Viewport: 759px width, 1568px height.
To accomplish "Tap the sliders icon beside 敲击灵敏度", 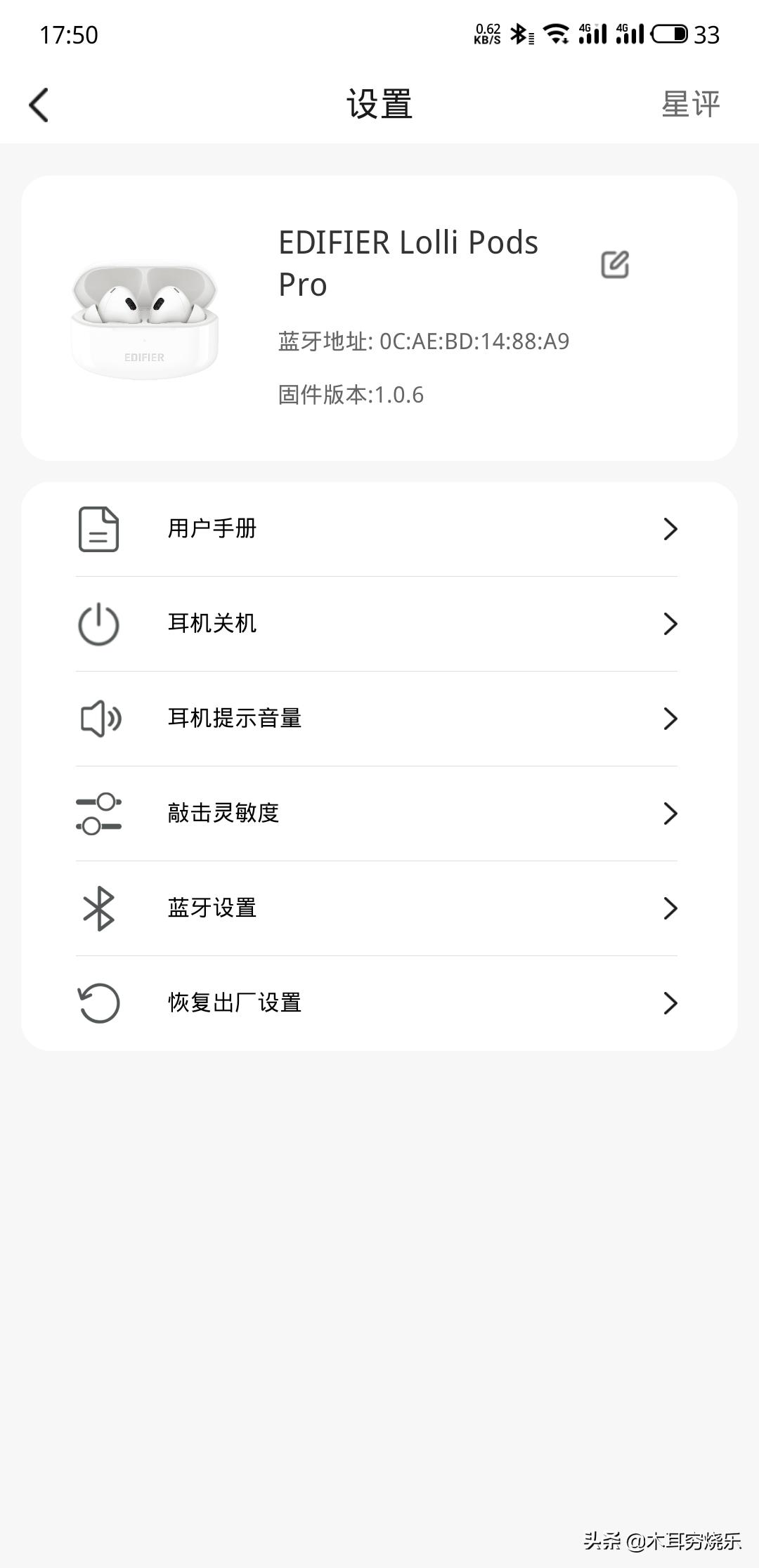I will click(98, 814).
